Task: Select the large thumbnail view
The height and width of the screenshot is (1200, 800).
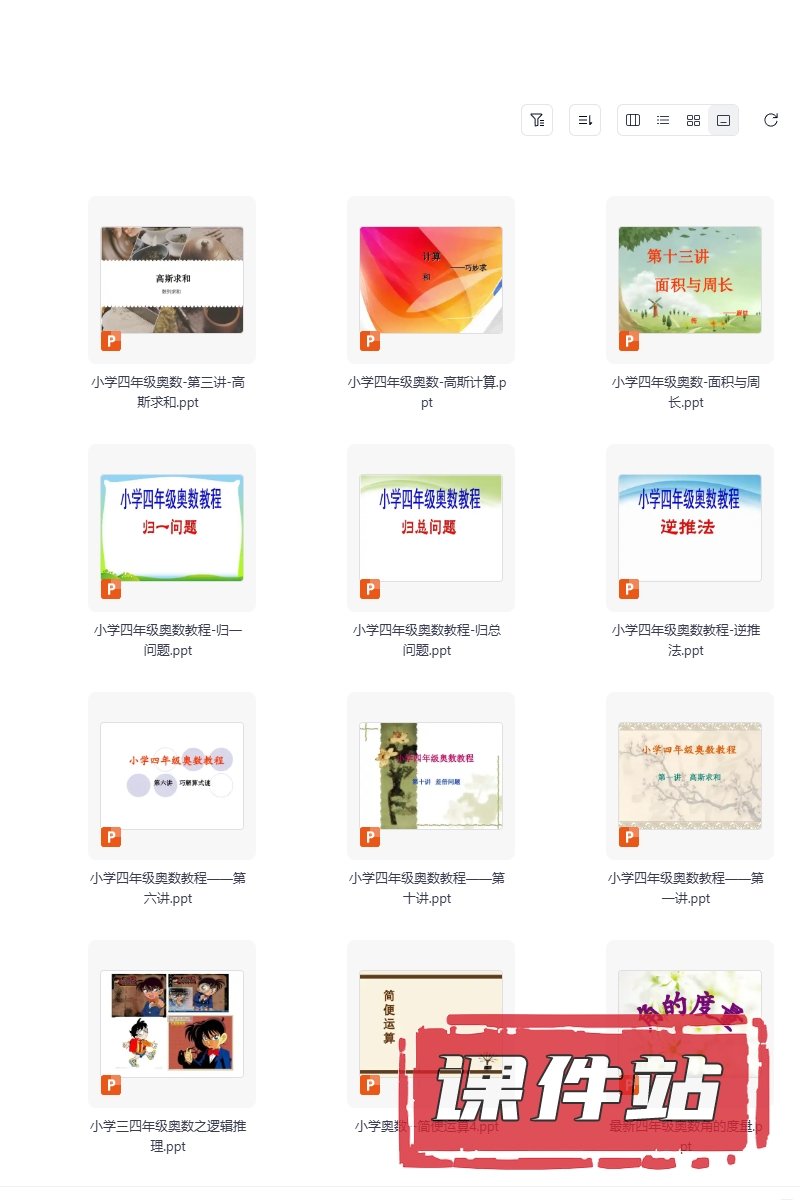Action: [x=723, y=120]
